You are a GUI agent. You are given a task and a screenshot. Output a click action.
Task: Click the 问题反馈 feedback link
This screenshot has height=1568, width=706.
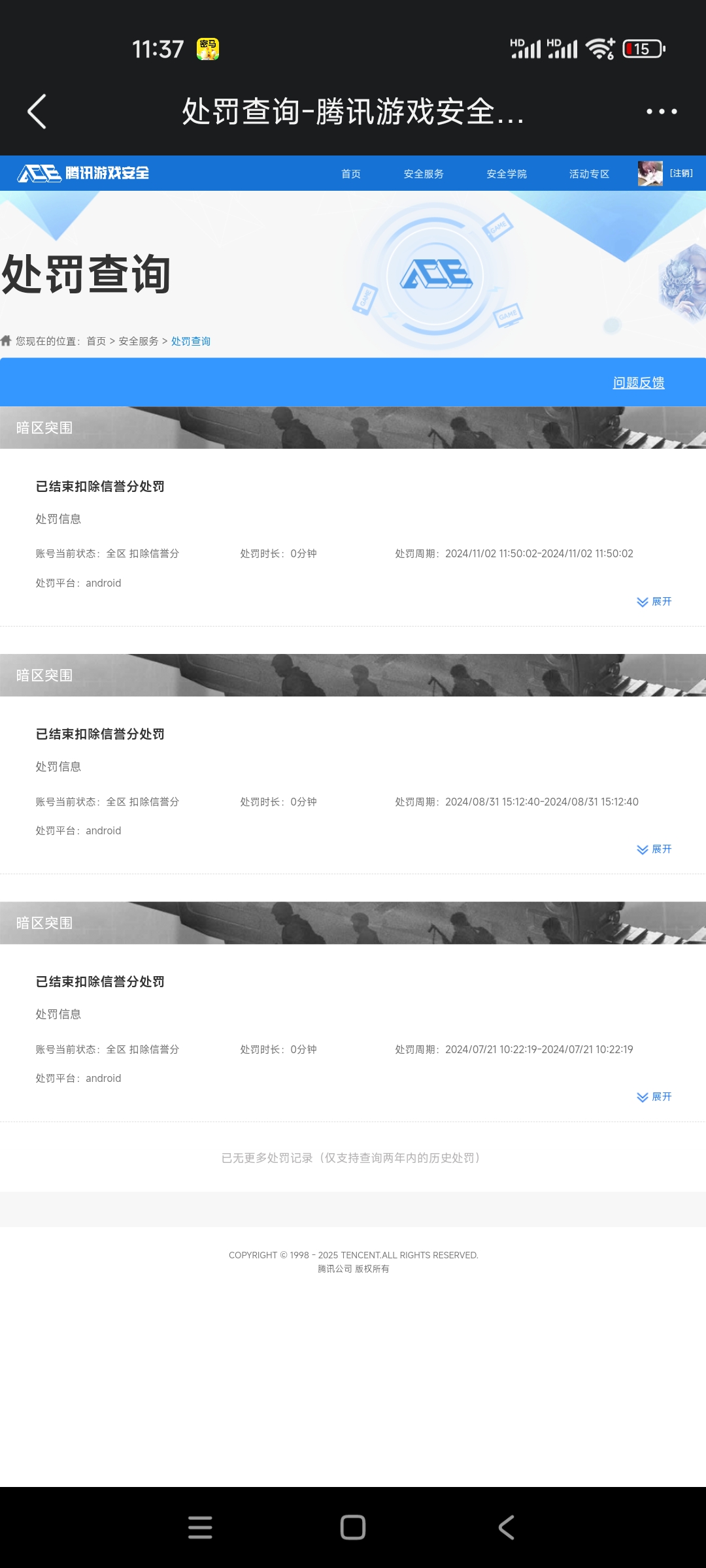(x=638, y=383)
